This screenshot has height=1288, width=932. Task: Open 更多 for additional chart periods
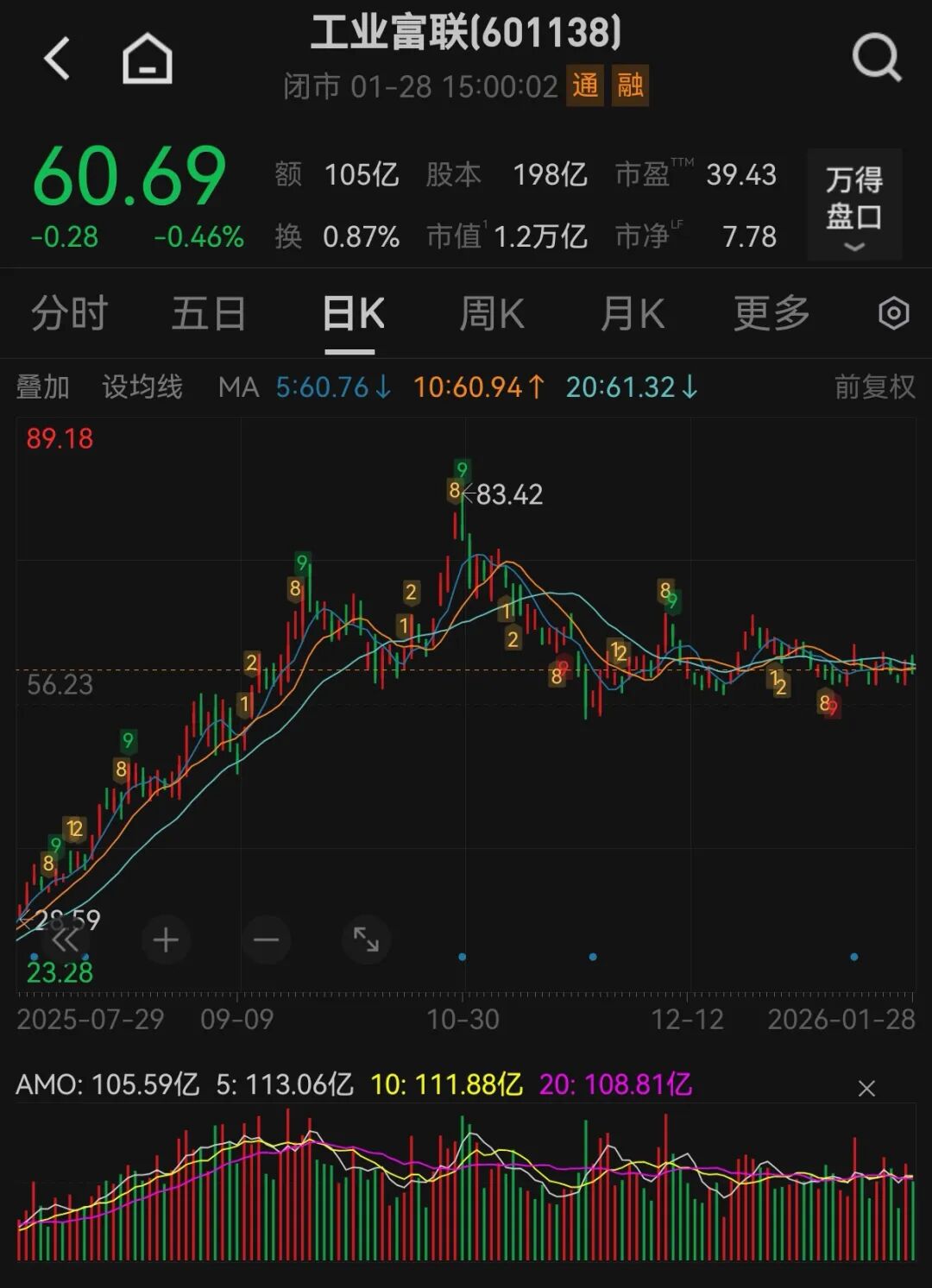(769, 314)
